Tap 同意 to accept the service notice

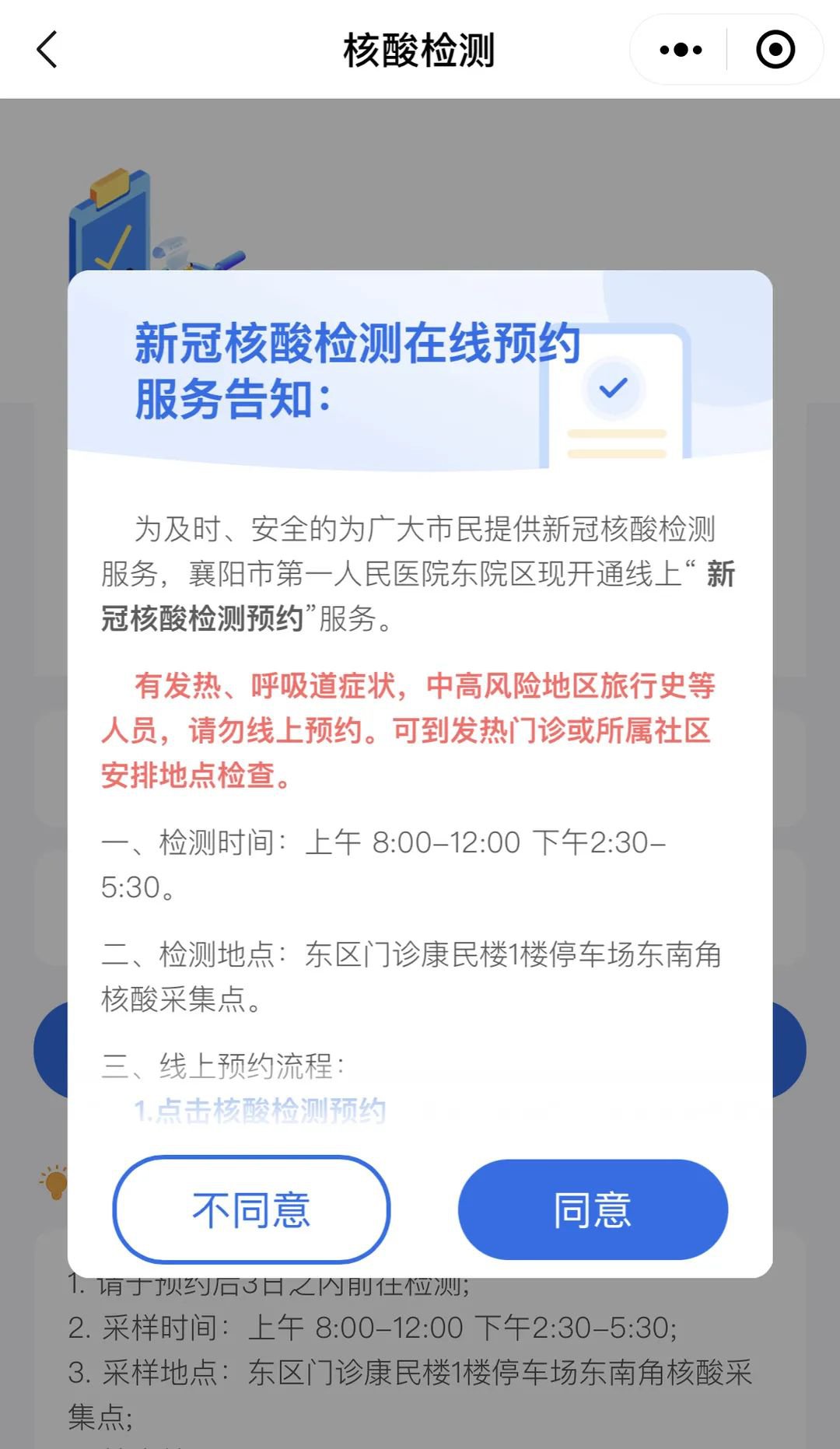[x=593, y=1210]
